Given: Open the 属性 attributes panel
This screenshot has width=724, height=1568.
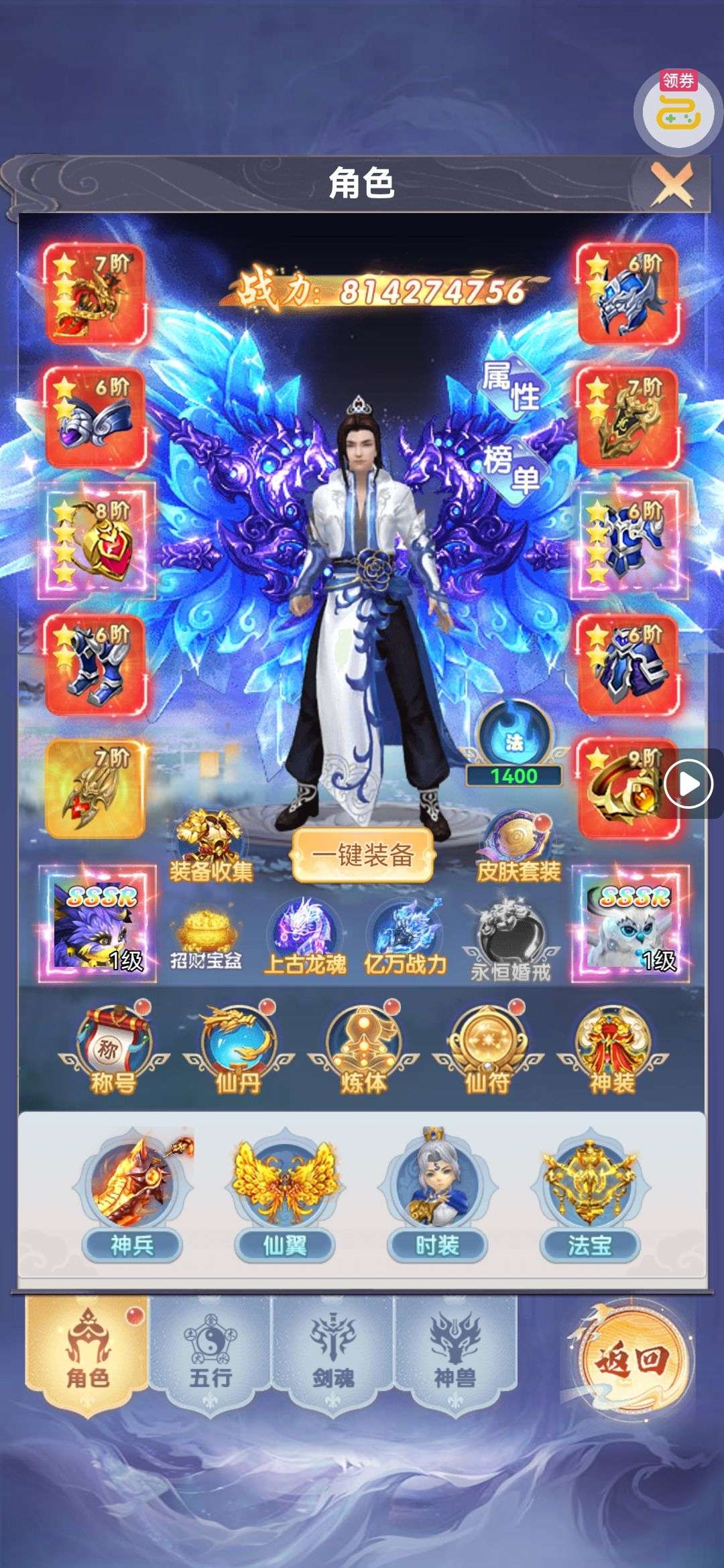Looking at the screenshot, I should (511, 387).
